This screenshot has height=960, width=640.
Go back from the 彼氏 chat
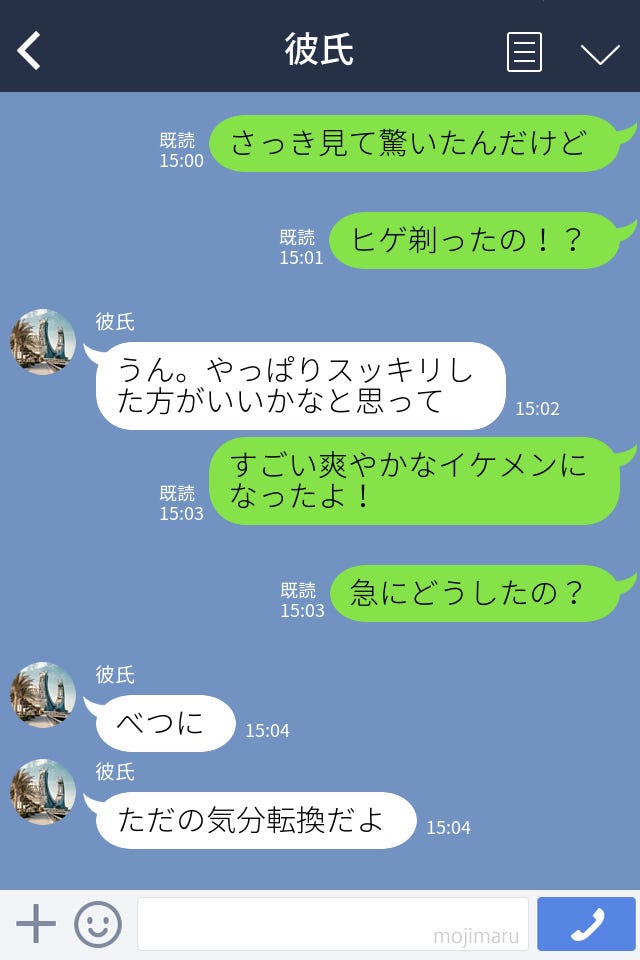30,51
